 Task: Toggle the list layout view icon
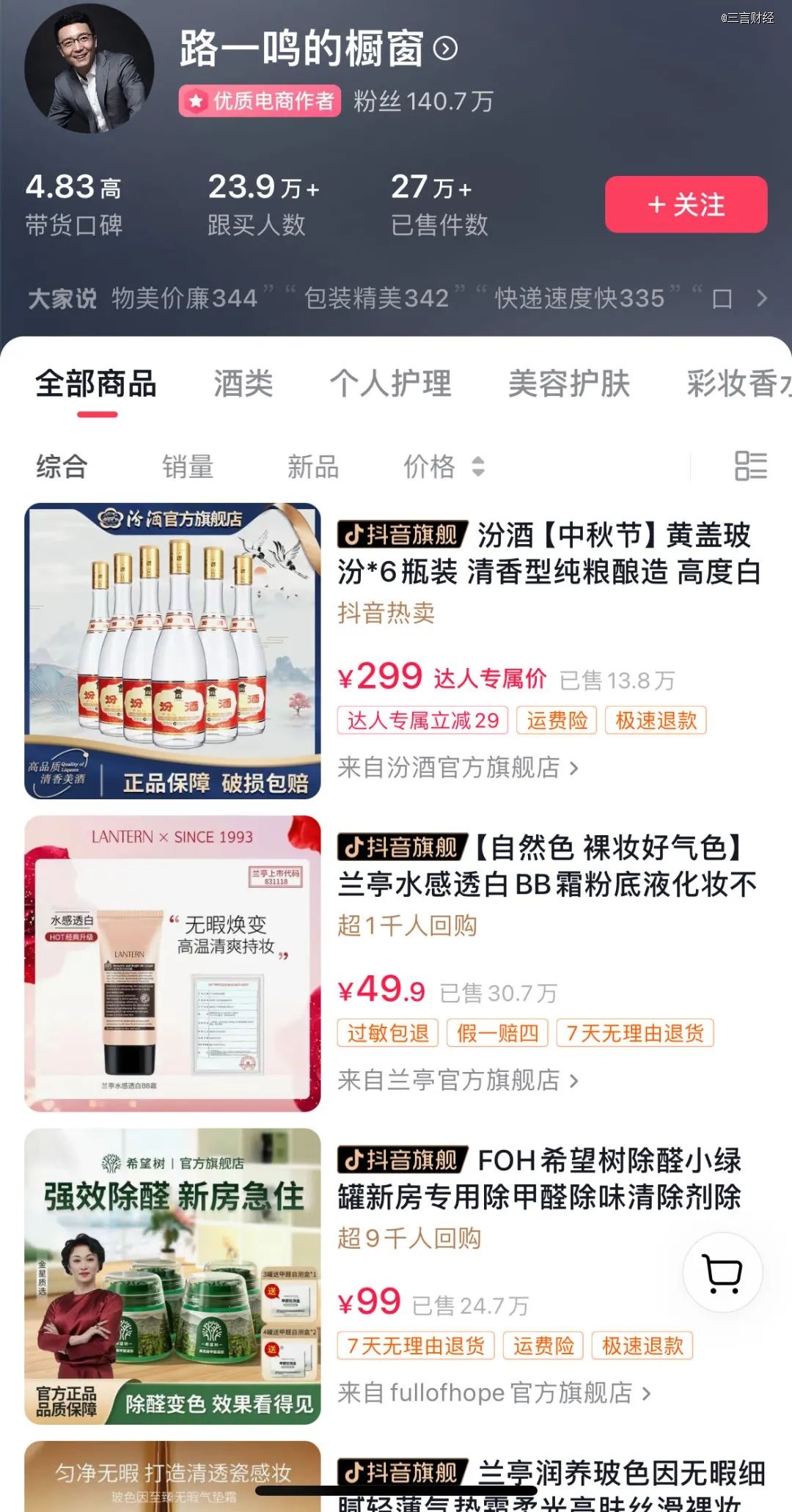tap(750, 466)
